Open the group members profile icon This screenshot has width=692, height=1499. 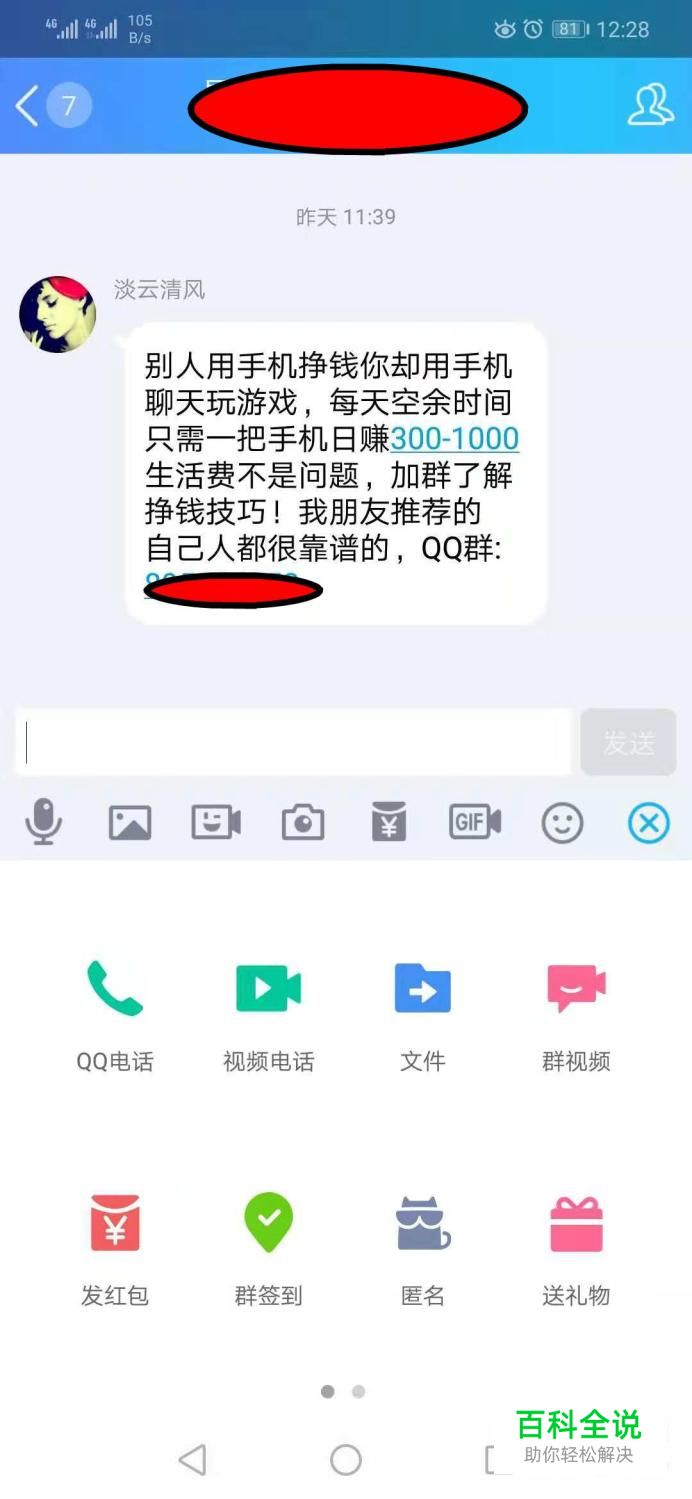tap(650, 105)
